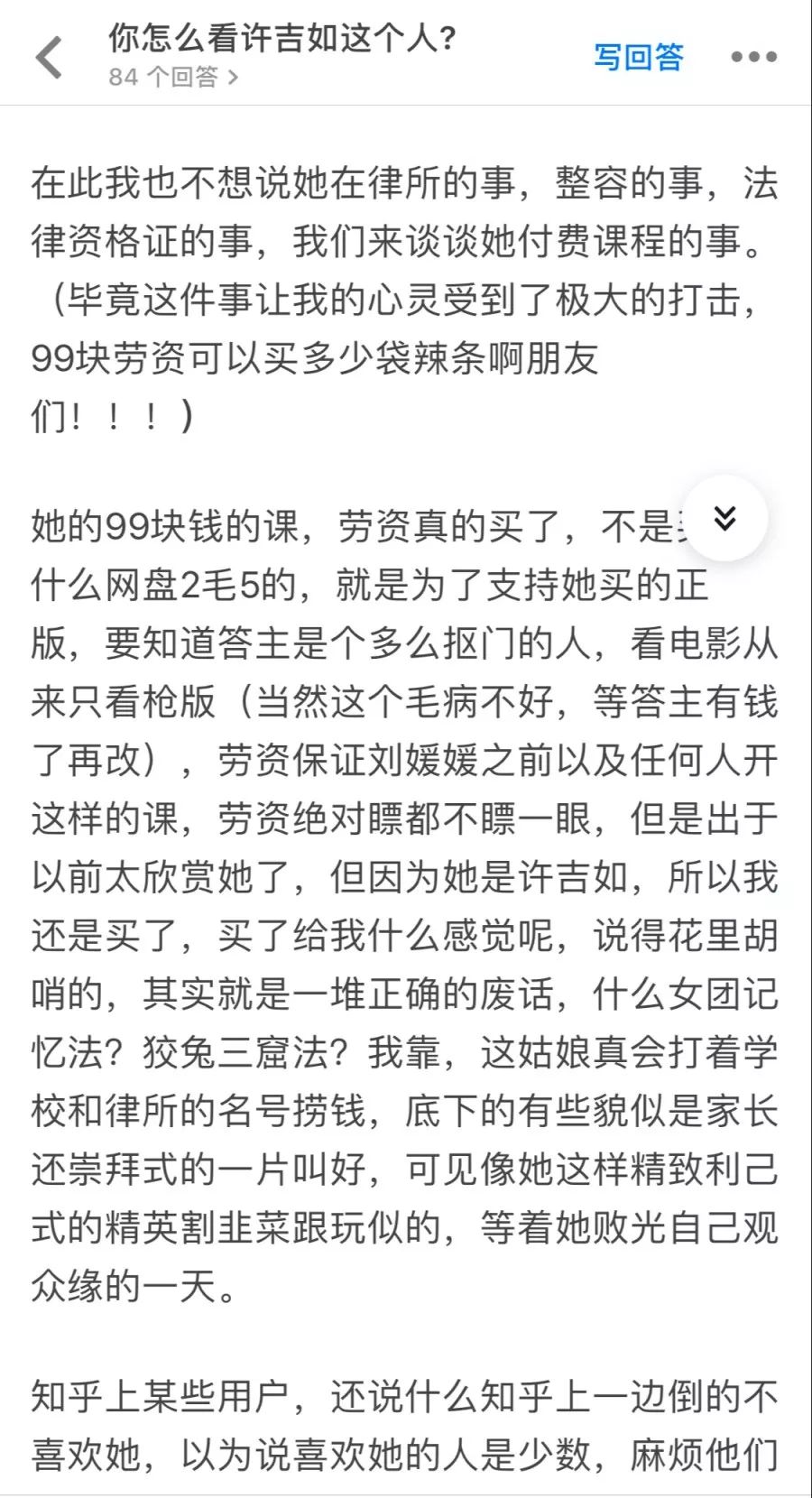
Task: Tap the double-chevron floating button
Action: (x=724, y=518)
